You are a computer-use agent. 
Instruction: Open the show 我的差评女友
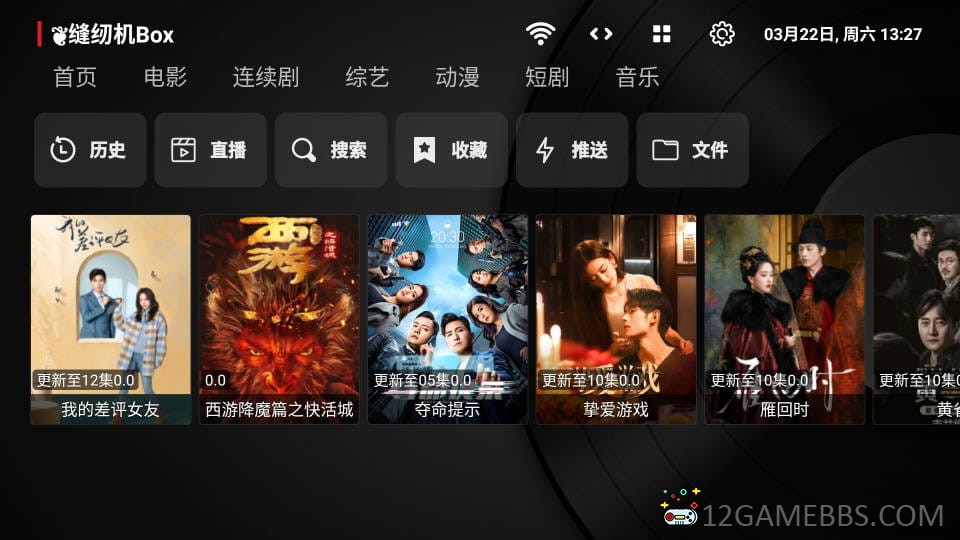click(110, 319)
